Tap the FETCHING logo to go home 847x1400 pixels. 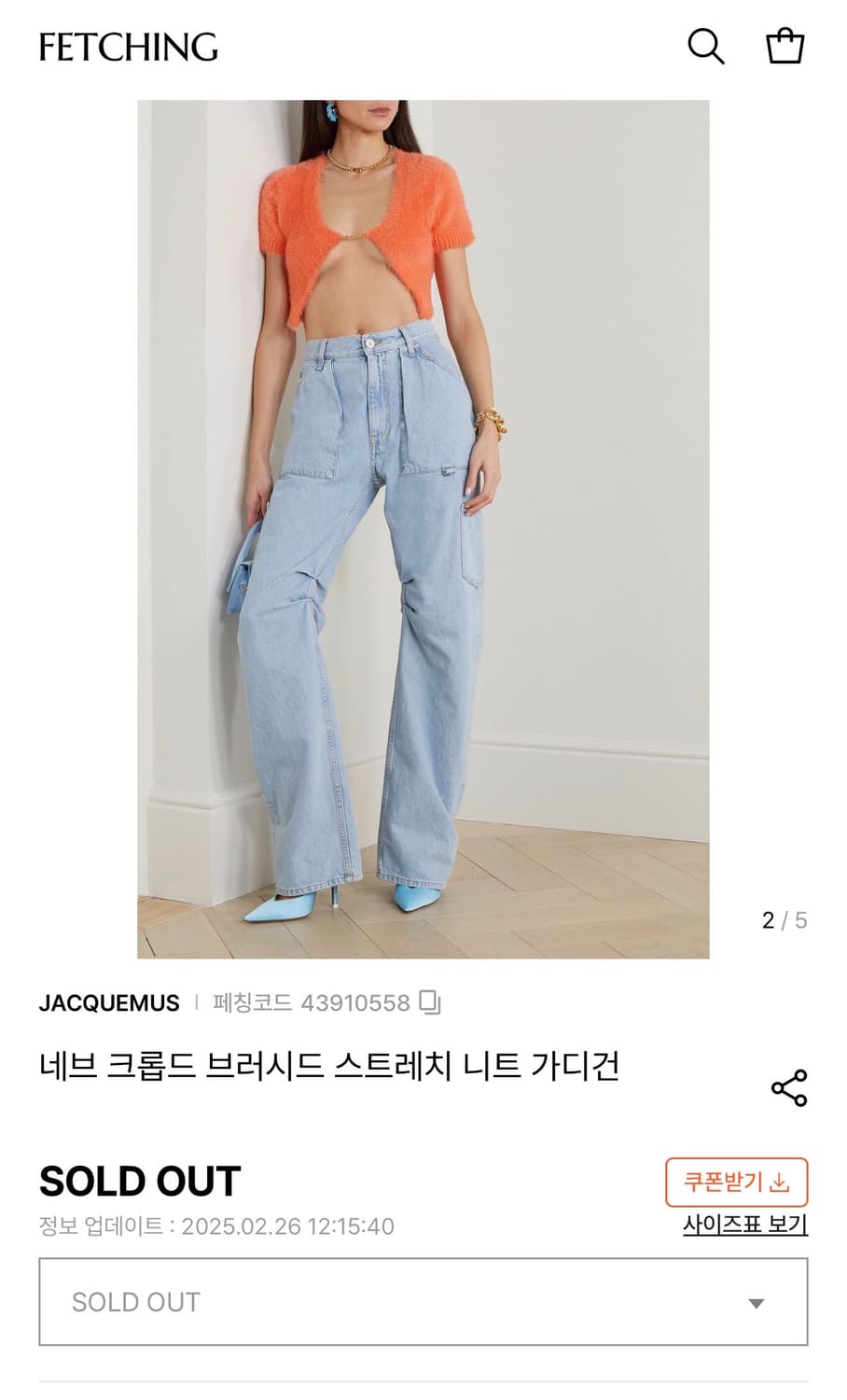(x=128, y=45)
